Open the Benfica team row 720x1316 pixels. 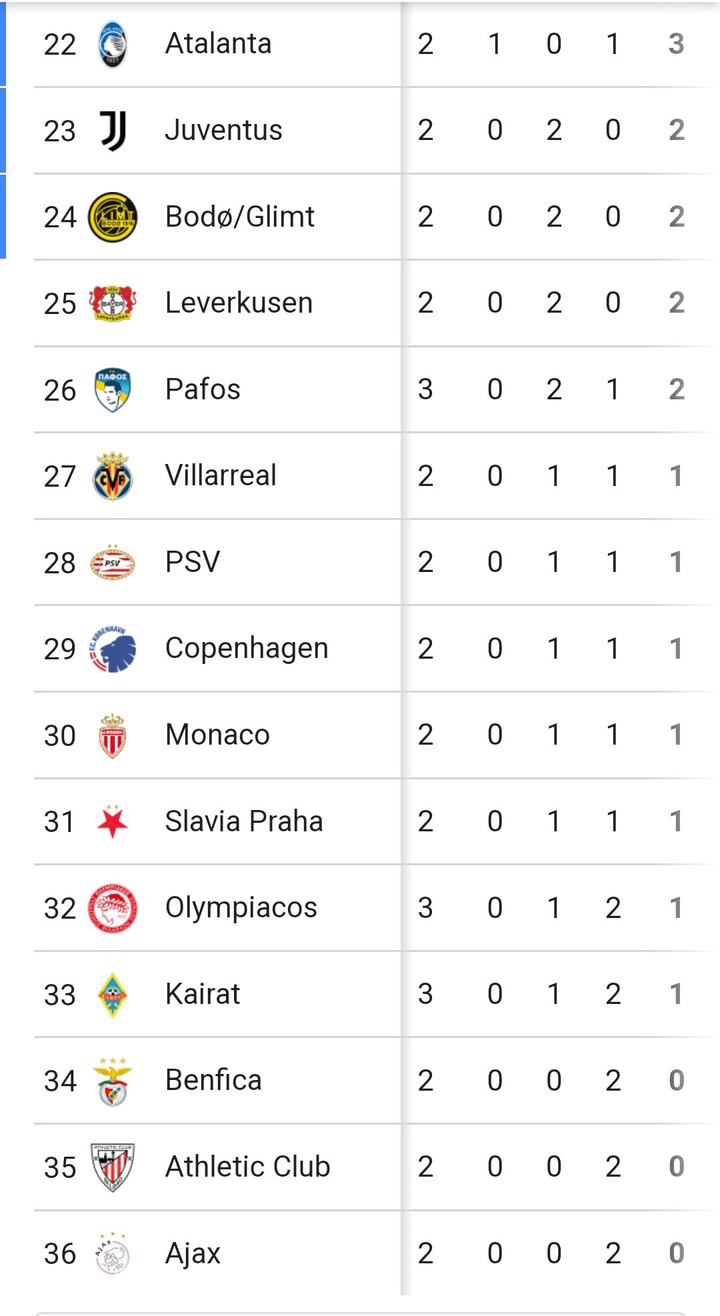[x=213, y=1081]
